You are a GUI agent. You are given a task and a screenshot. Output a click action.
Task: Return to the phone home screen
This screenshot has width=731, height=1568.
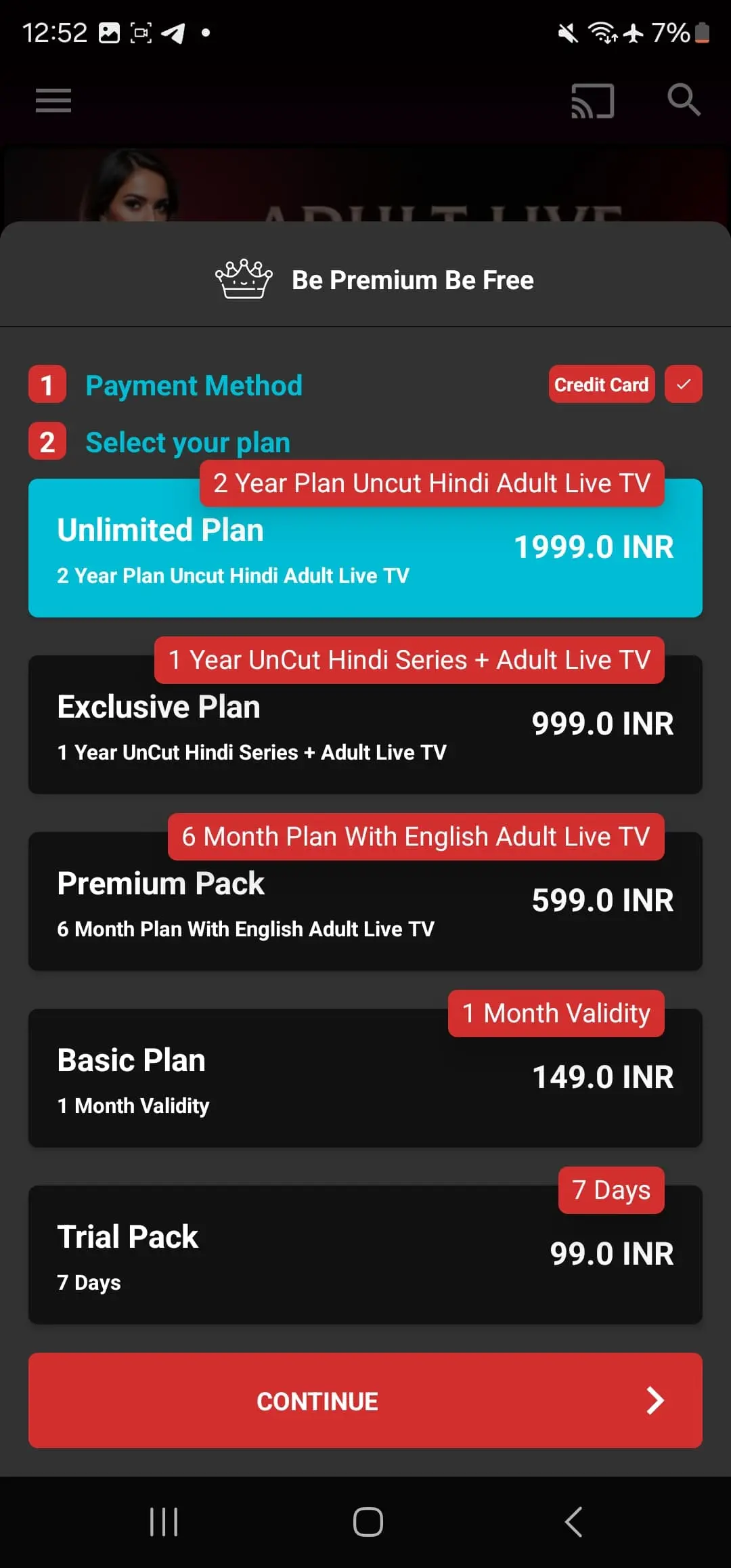tap(368, 1522)
